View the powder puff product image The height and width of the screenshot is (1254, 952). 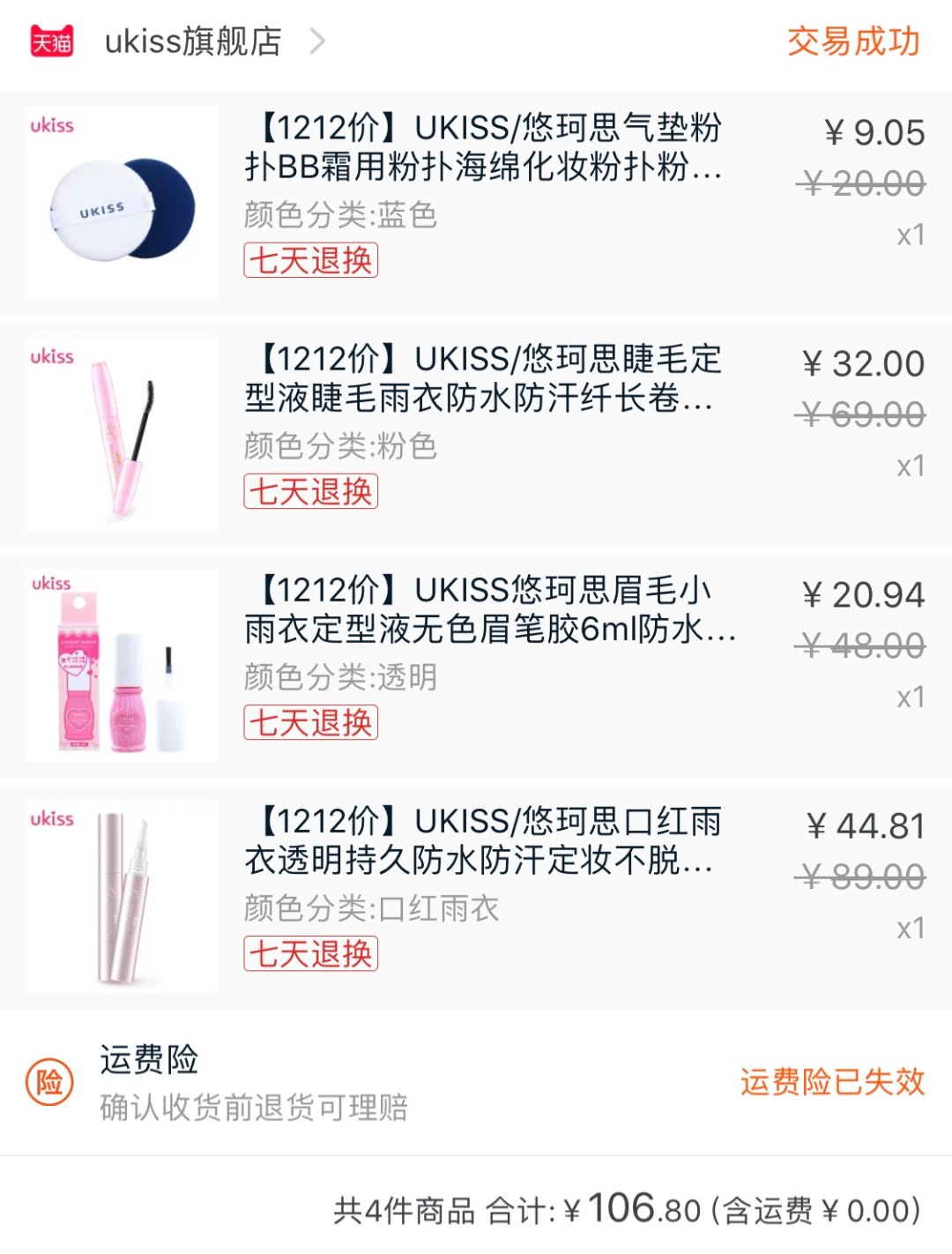(x=122, y=204)
